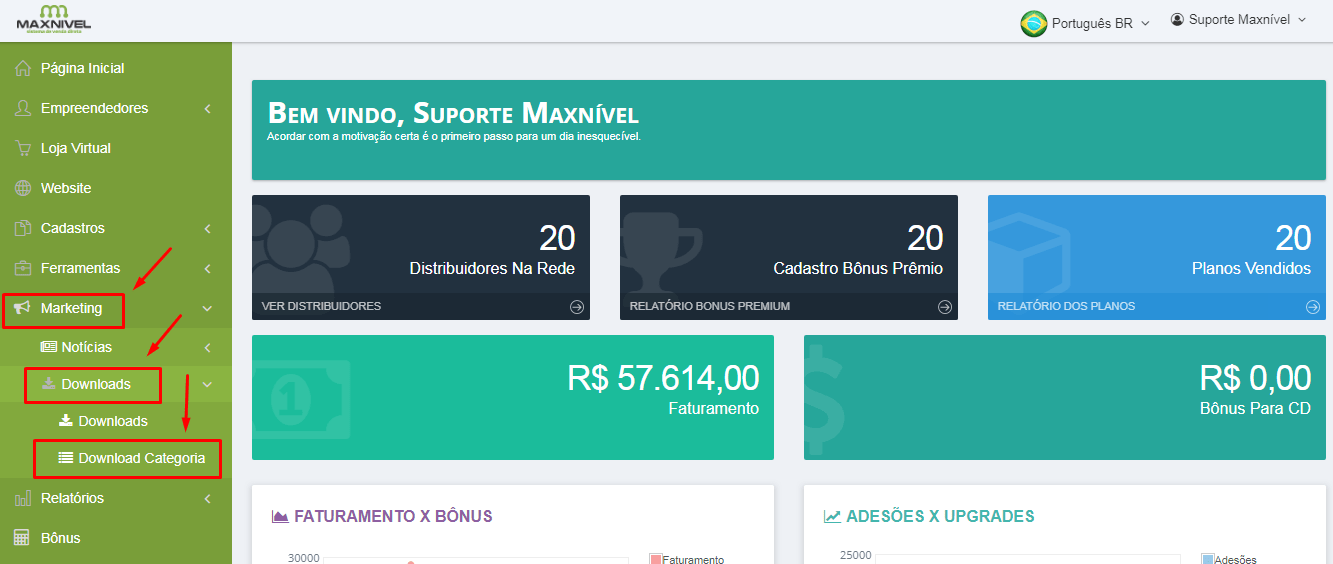Open the Português BR language dropdown
Screen dimensions: 1333x564
[x=1085, y=23]
